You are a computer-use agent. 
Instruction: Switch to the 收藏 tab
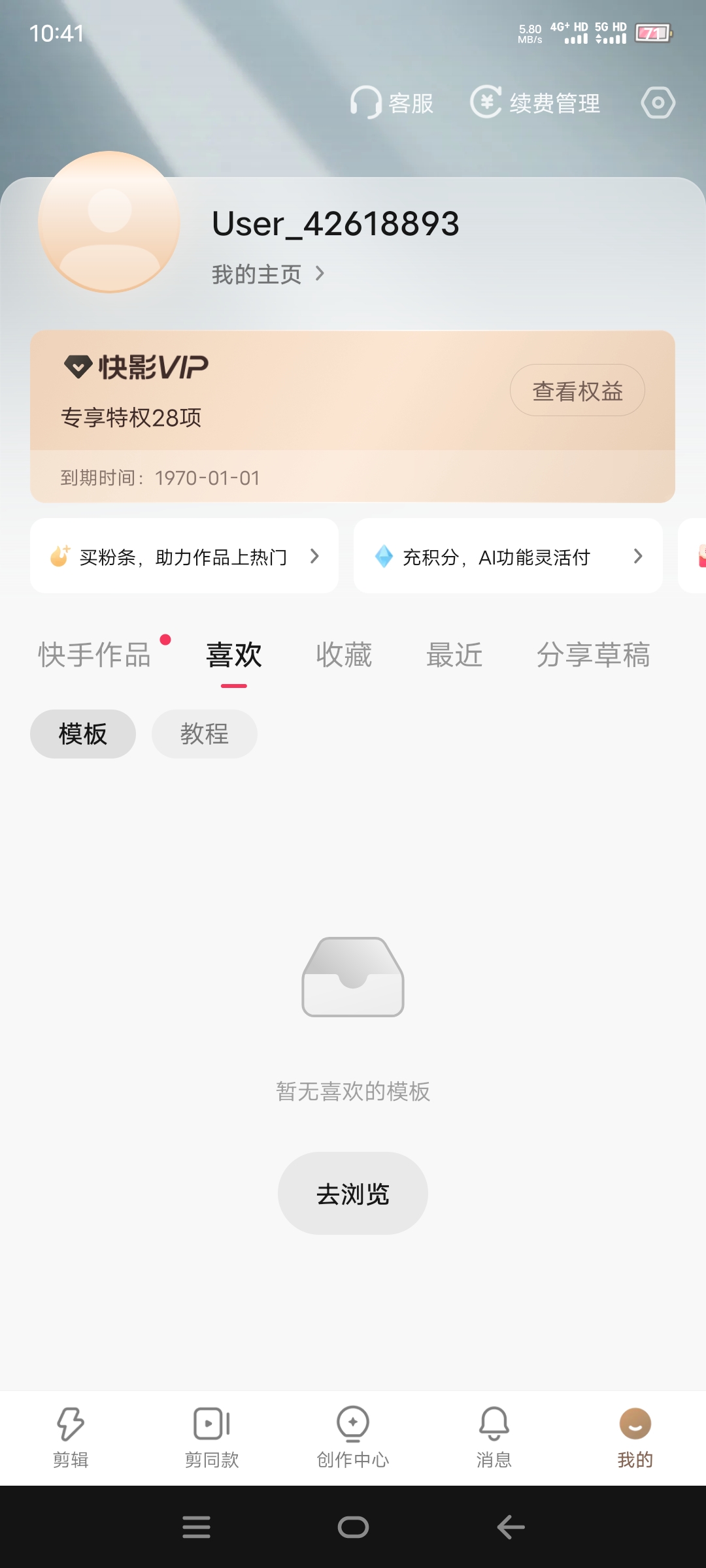344,655
